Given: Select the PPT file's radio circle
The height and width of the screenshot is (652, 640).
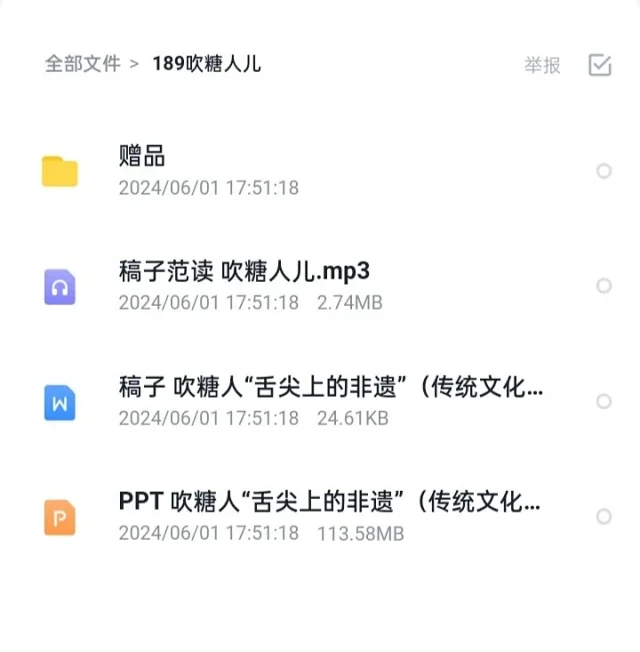Looking at the screenshot, I should pos(603,517).
